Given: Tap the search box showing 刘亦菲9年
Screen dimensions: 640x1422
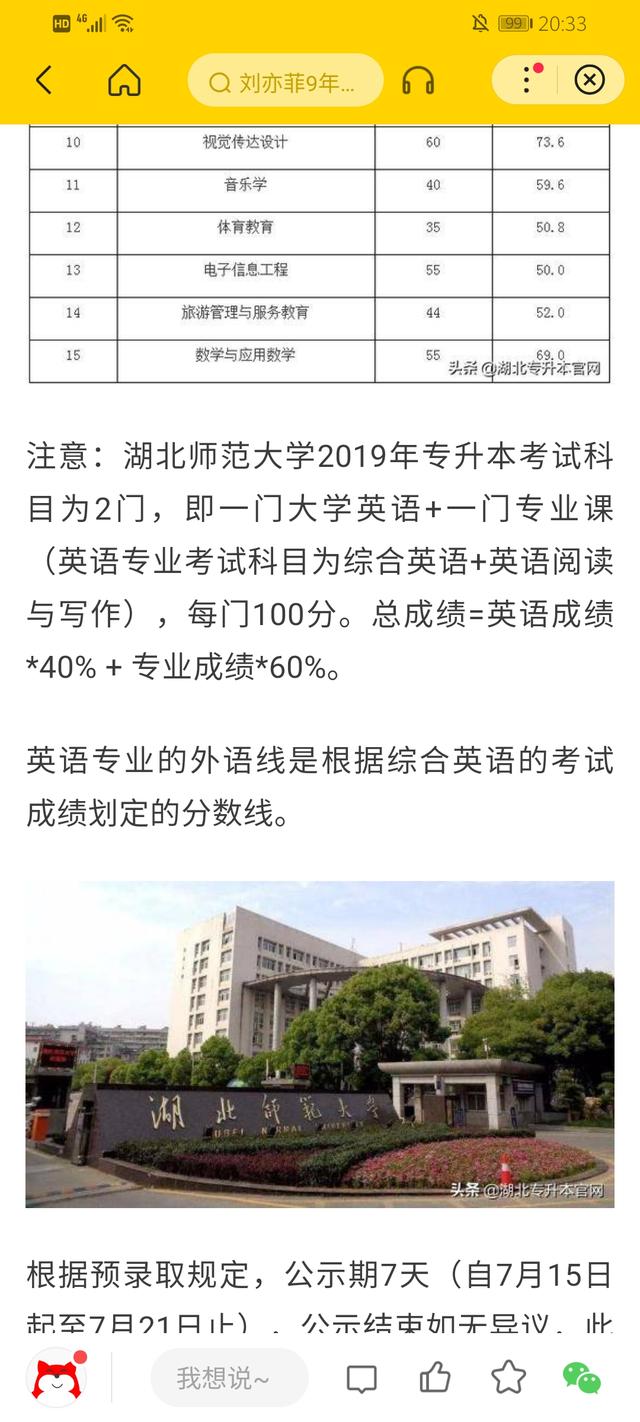Looking at the screenshot, I should pos(284,82).
